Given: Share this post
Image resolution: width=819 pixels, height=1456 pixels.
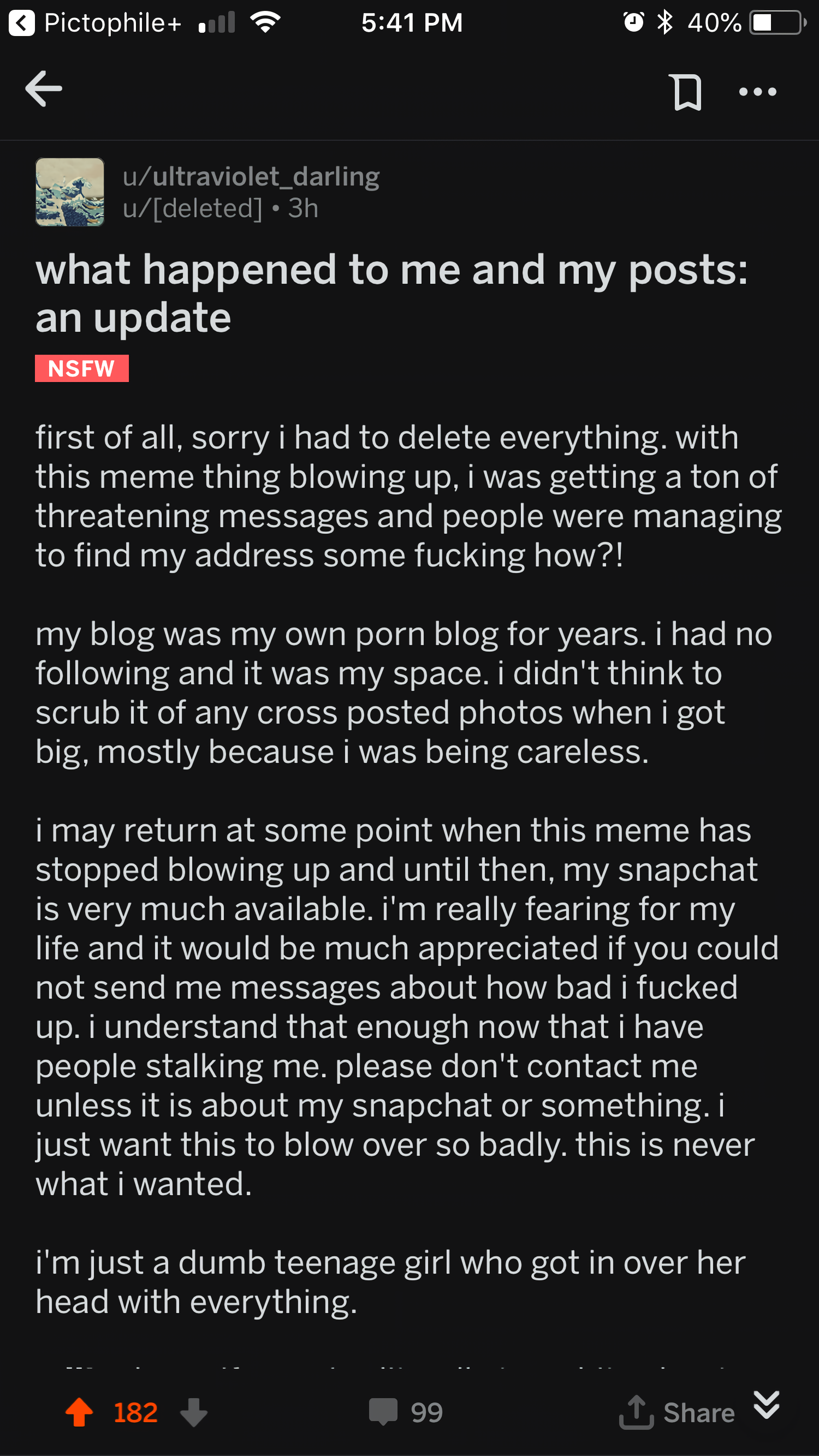Looking at the screenshot, I should coord(678,1412).
